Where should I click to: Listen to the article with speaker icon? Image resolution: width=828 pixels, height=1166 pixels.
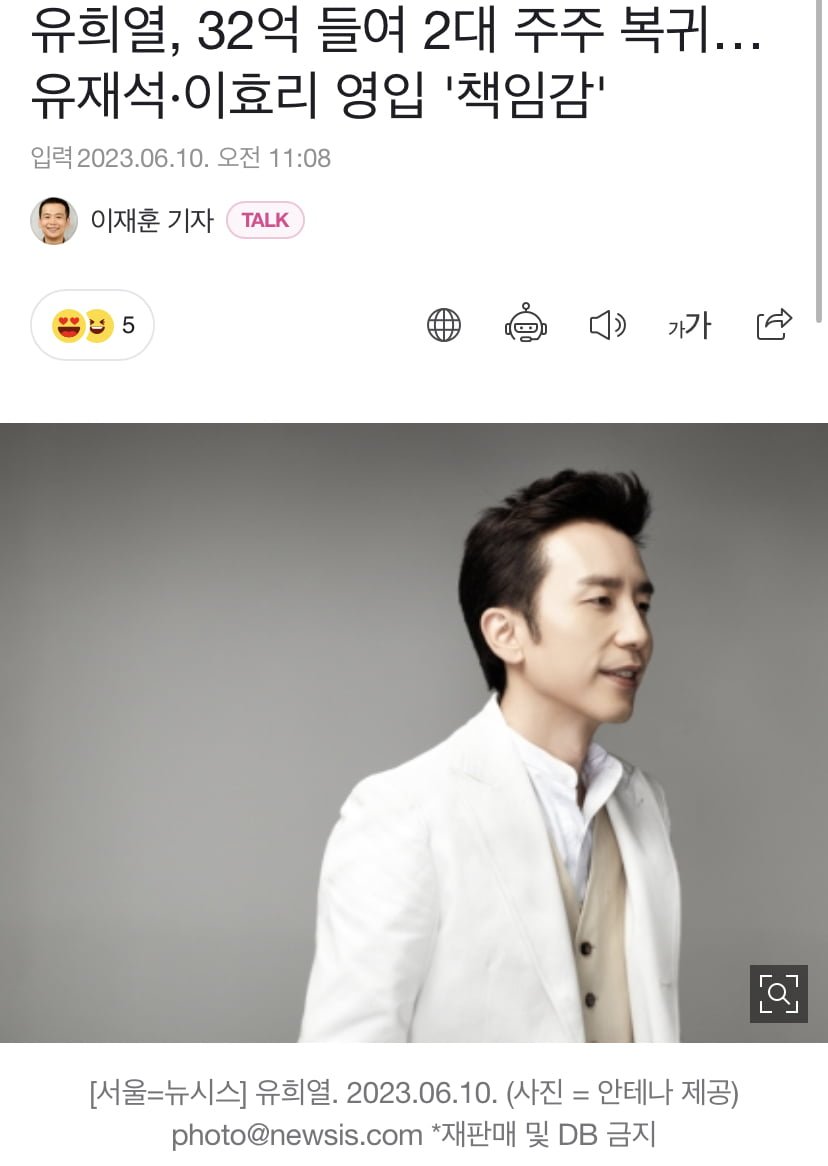pos(607,325)
